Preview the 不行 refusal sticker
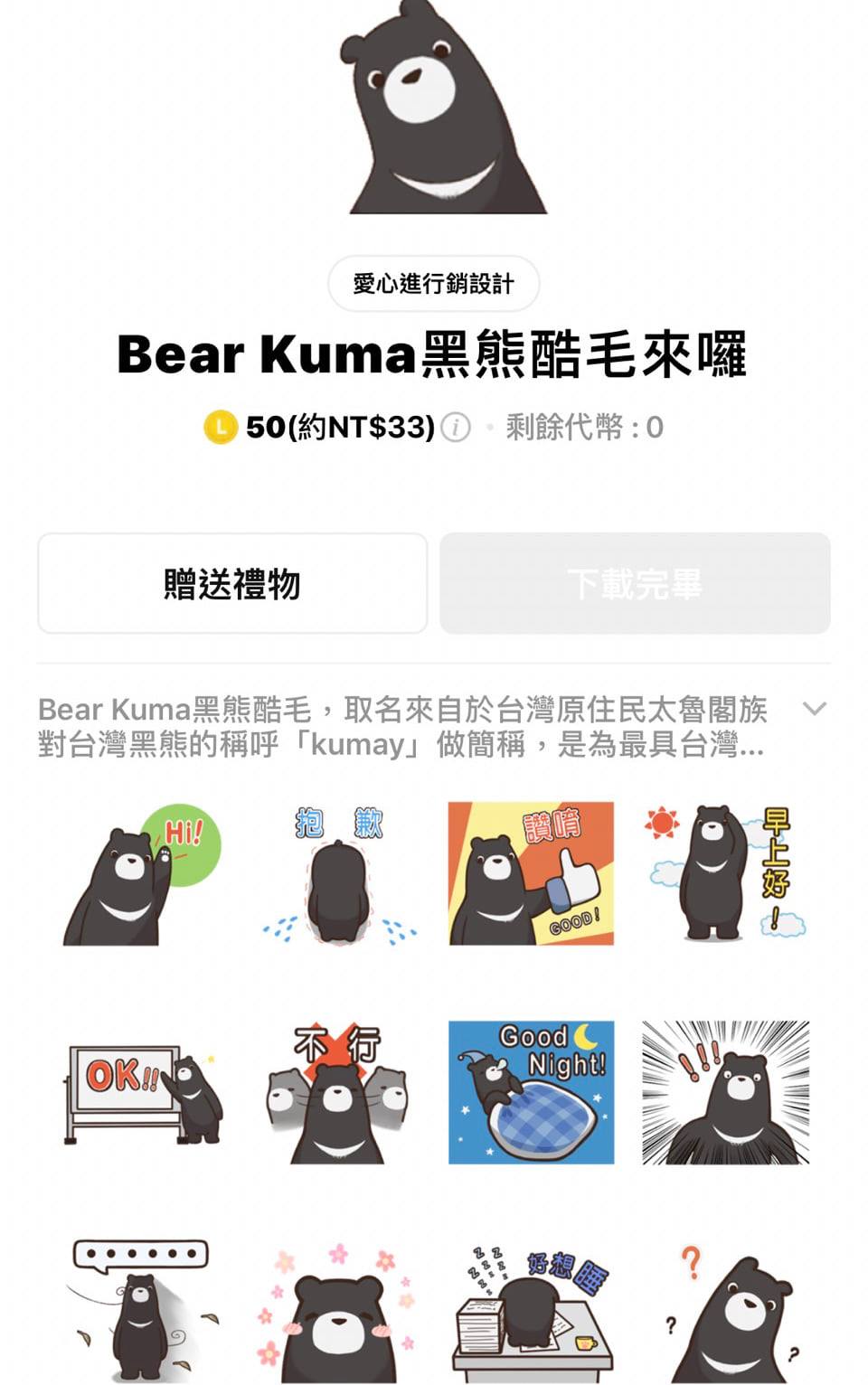The image size is (868, 1385). [338, 1093]
